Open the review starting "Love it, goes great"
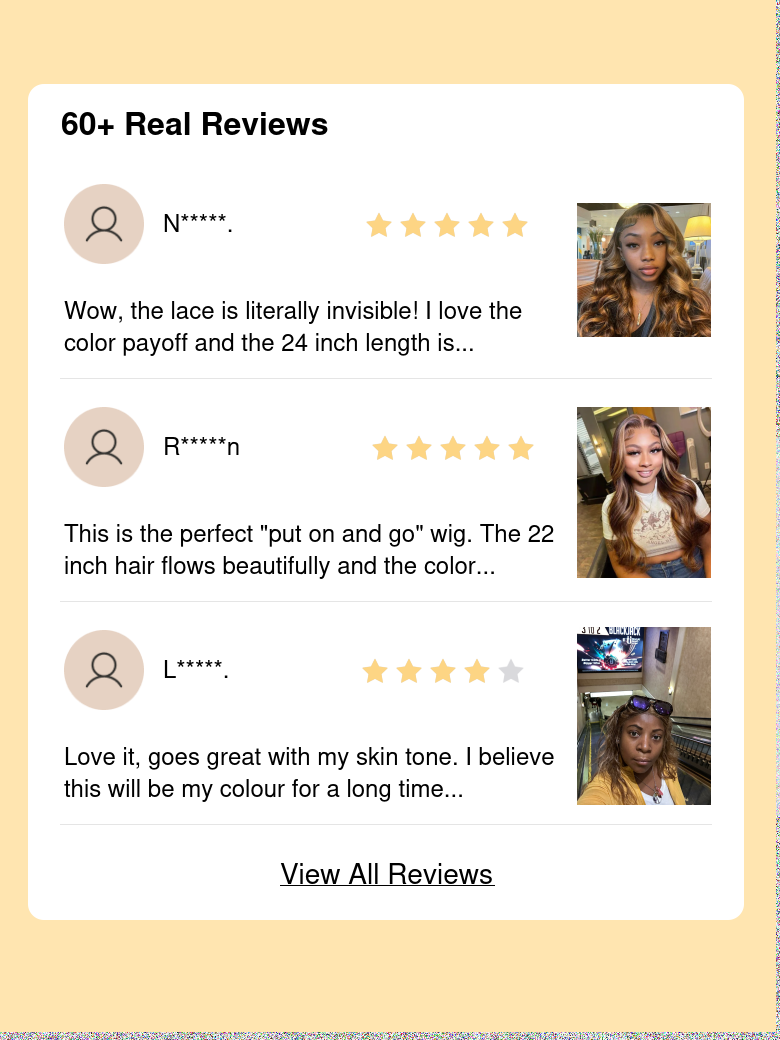This screenshot has width=780, height=1040. click(x=309, y=773)
